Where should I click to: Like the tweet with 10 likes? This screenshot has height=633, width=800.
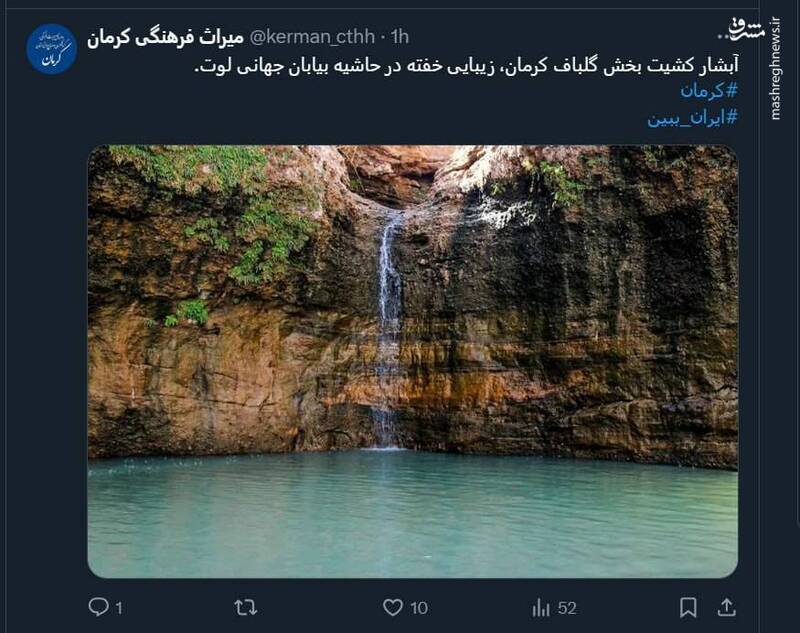point(393,607)
